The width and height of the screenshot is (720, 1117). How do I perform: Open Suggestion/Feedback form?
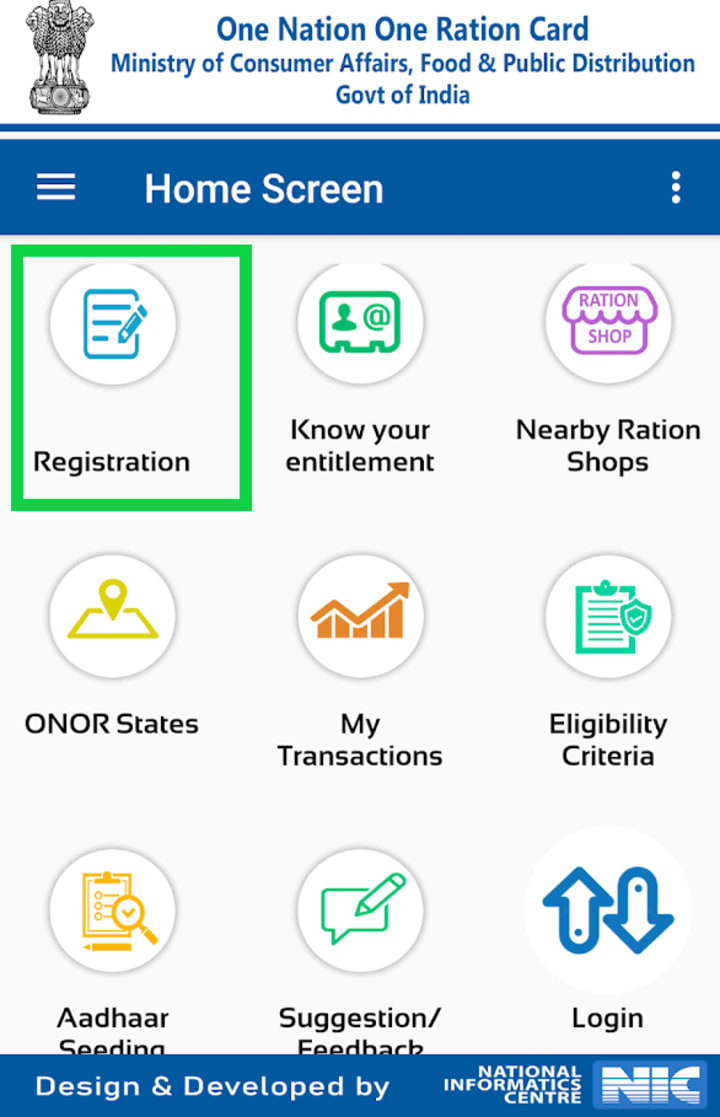[360, 911]
